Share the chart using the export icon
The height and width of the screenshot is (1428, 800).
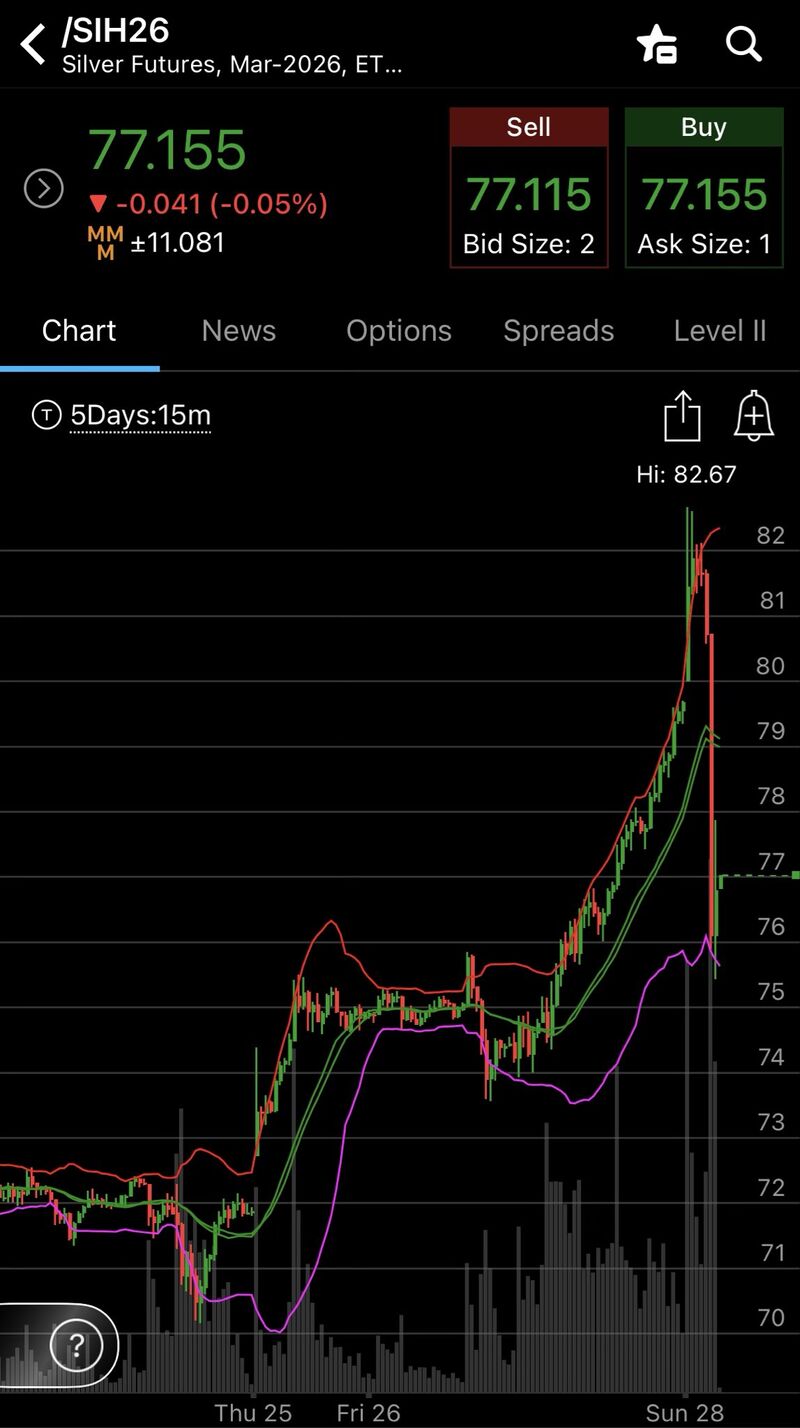[683, 414]
